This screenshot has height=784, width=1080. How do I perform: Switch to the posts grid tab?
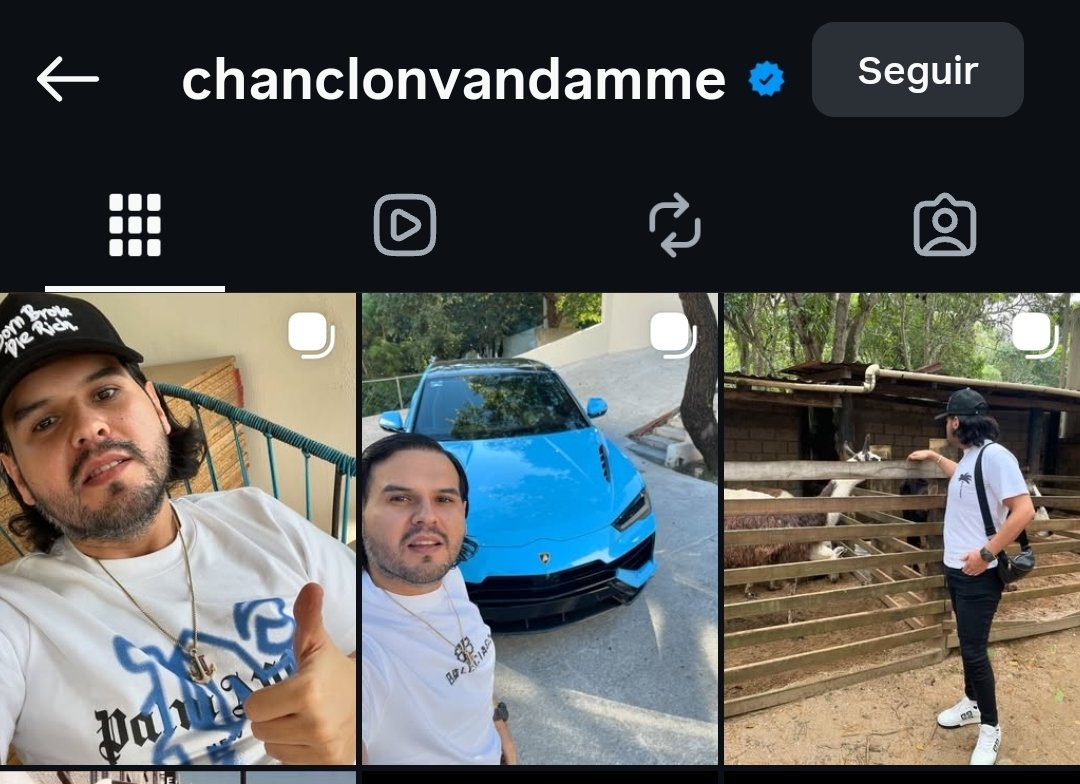click(135, 225)
